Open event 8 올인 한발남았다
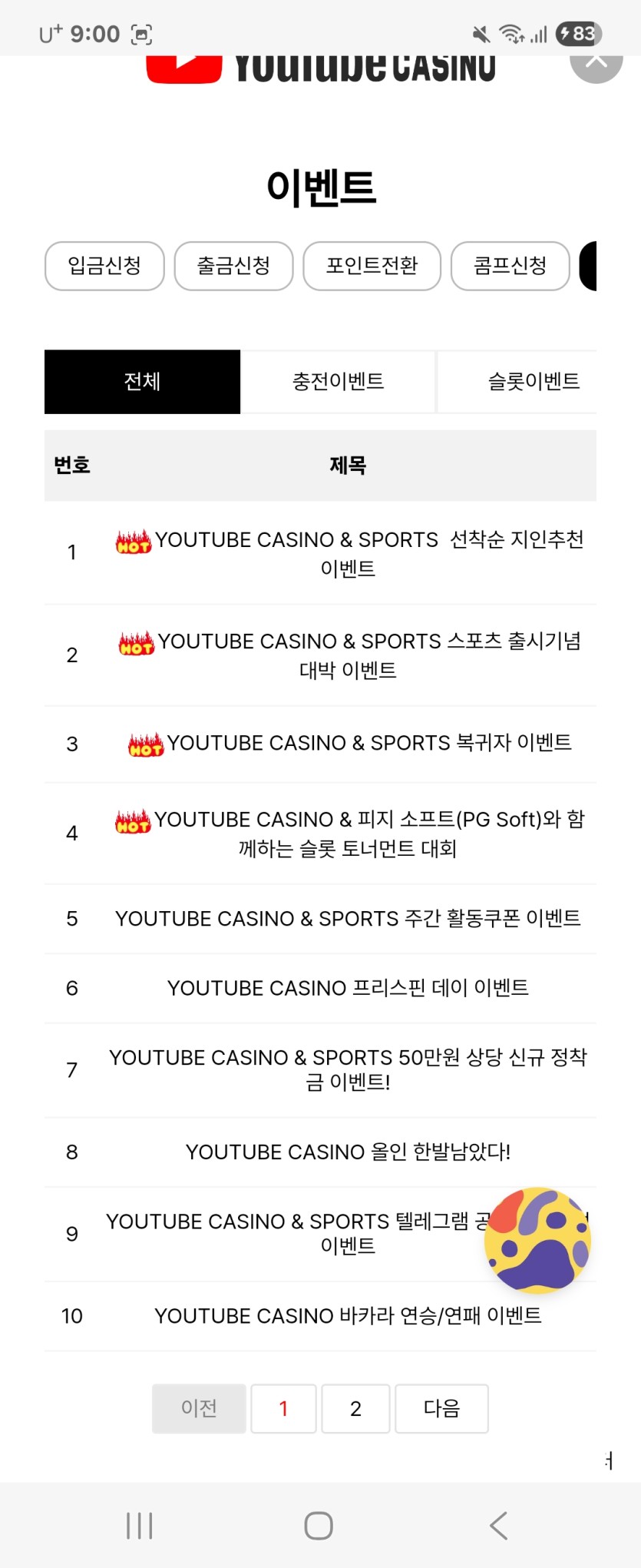 click(x=348, y=1152)
